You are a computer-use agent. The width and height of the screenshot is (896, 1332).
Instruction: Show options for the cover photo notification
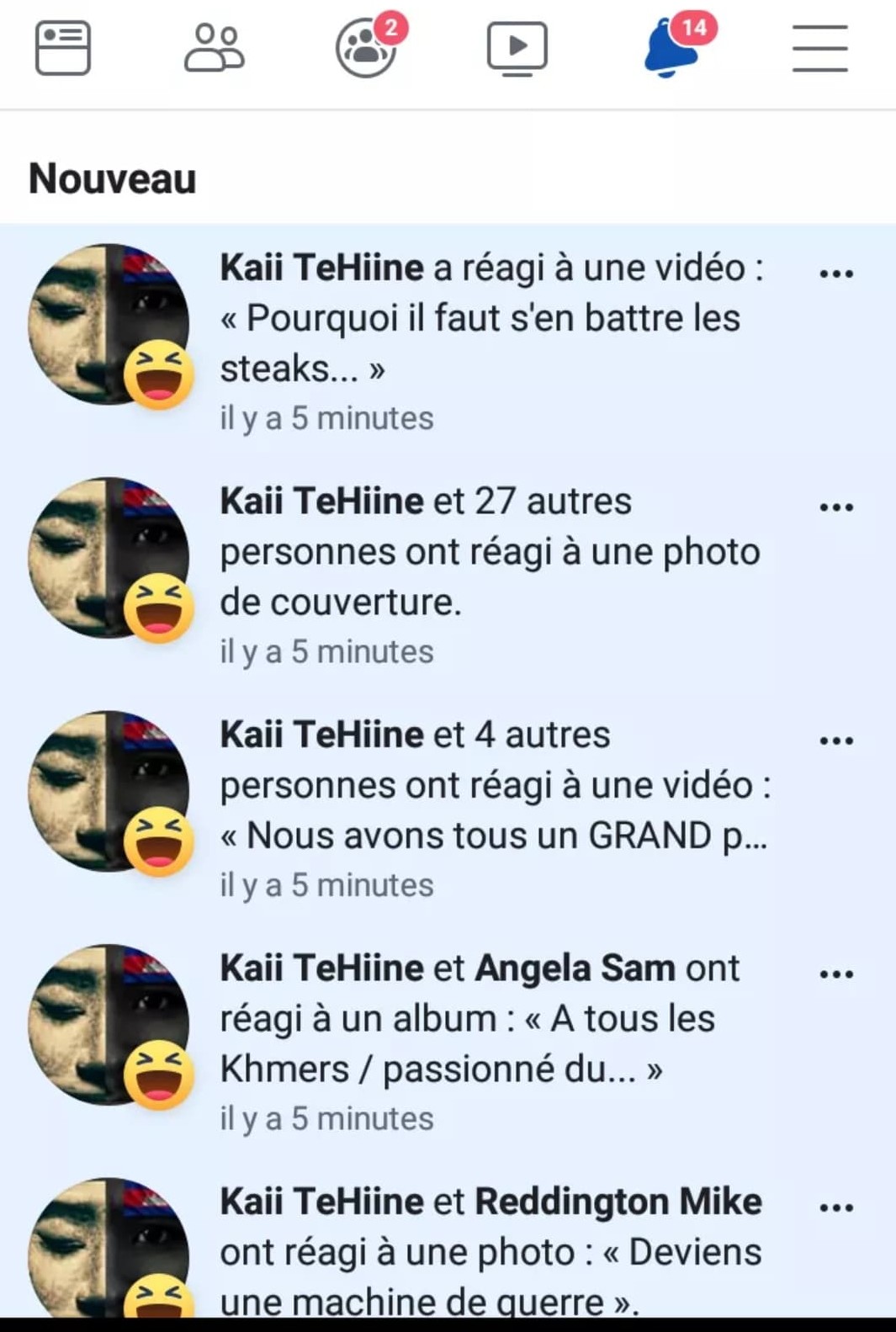click(836, 507)
